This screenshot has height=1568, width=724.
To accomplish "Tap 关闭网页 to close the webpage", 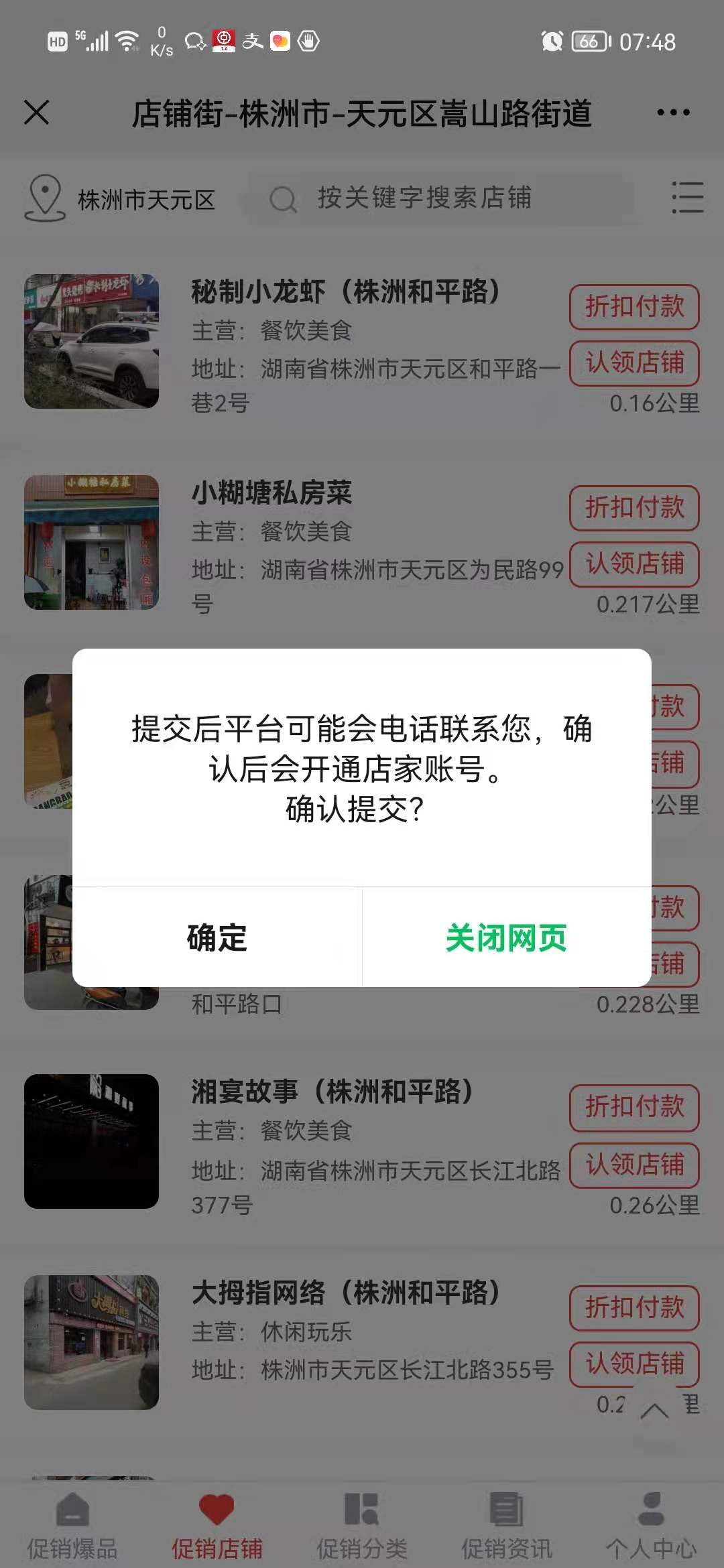I will (506, 937).
